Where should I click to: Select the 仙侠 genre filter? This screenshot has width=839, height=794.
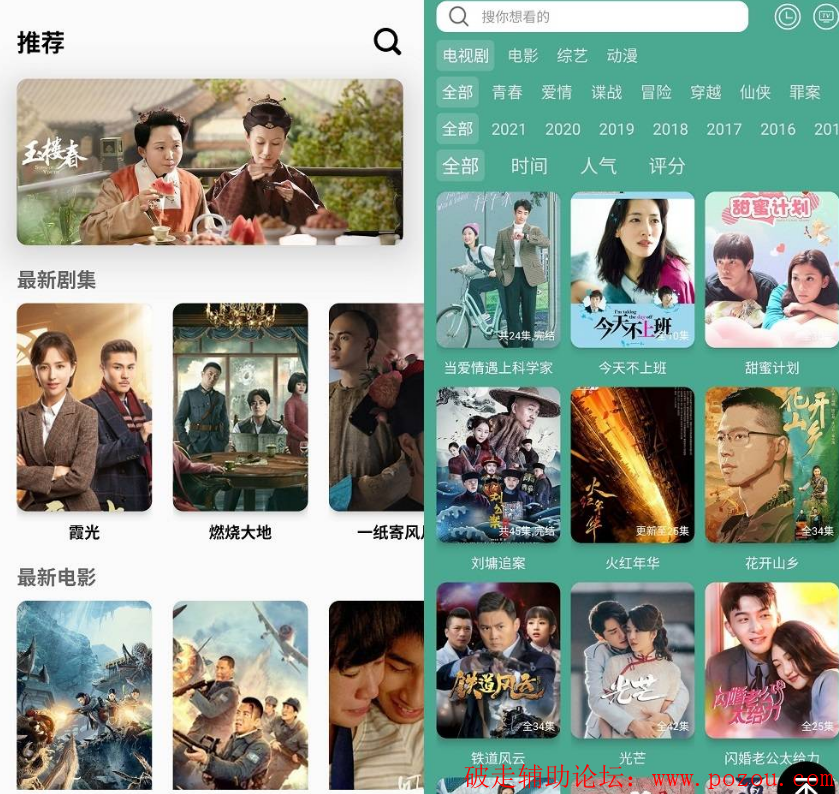coord(755,92)
